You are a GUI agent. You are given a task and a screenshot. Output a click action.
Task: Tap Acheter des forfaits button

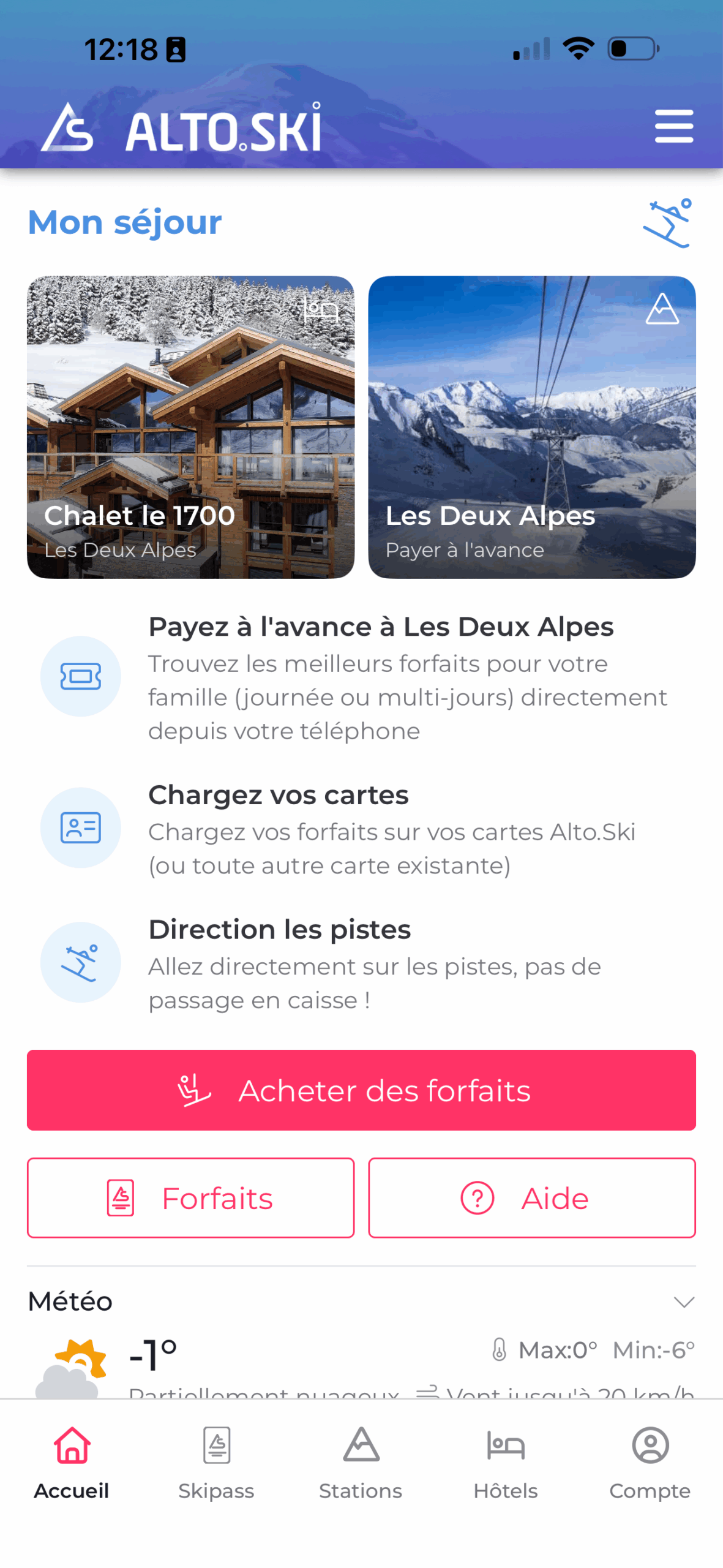(x=361, y=1090)
